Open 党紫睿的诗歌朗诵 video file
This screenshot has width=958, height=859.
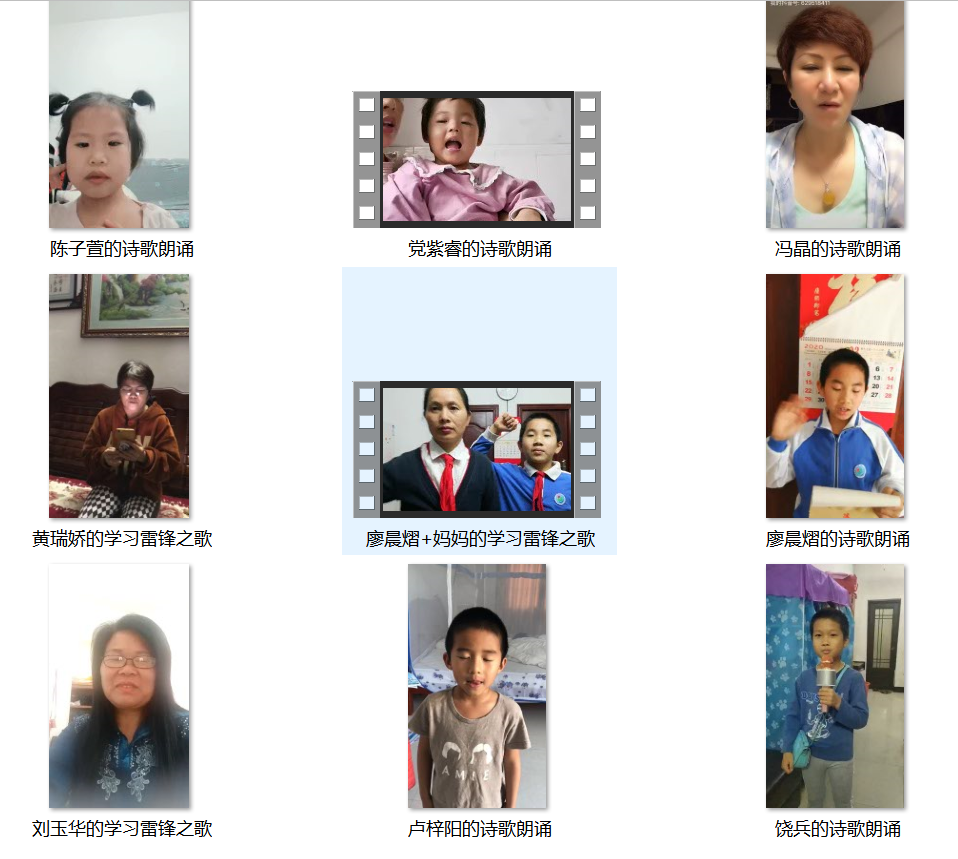point(477,159)
